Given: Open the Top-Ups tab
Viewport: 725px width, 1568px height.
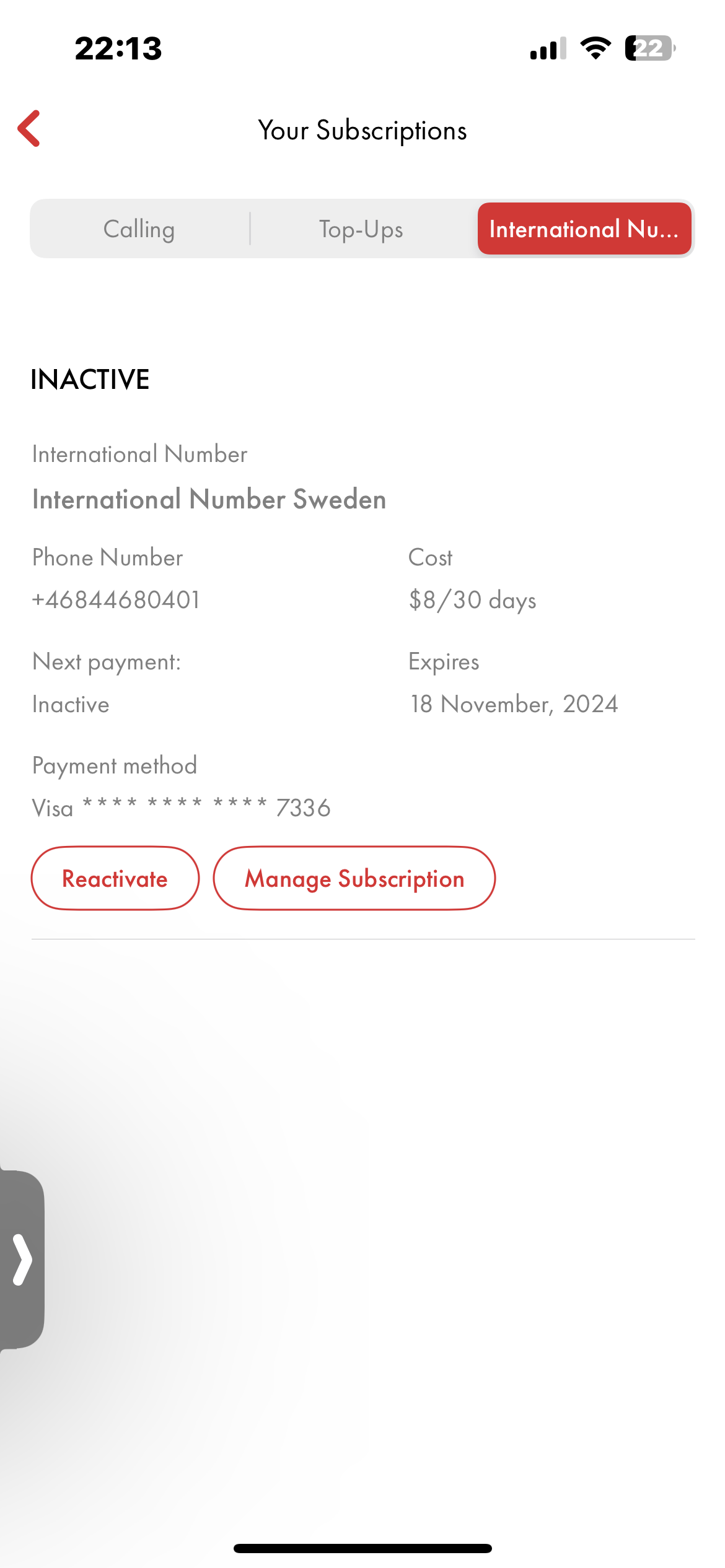Looking at the screenshot, I should click(361, 229).
